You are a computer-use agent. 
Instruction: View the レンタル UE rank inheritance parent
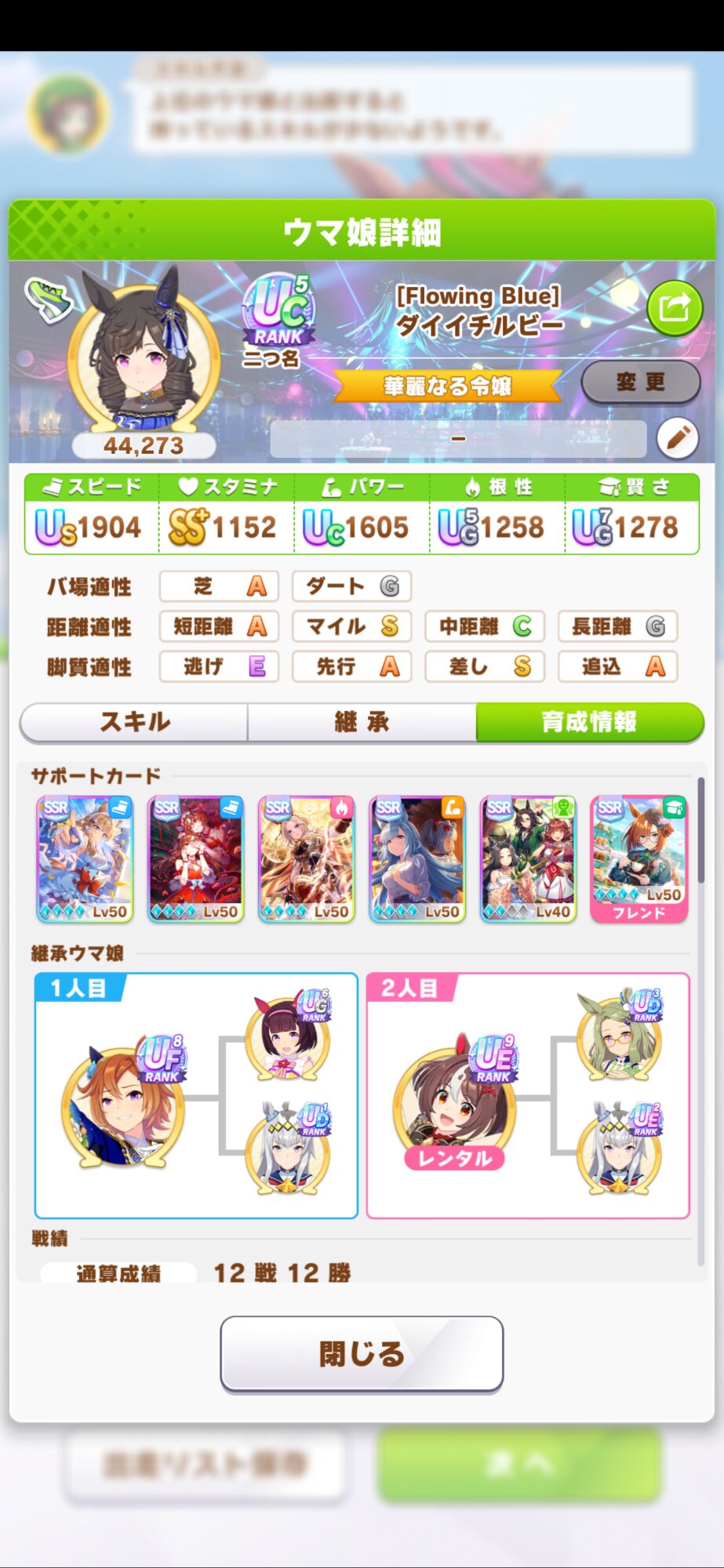[456, 1104]
